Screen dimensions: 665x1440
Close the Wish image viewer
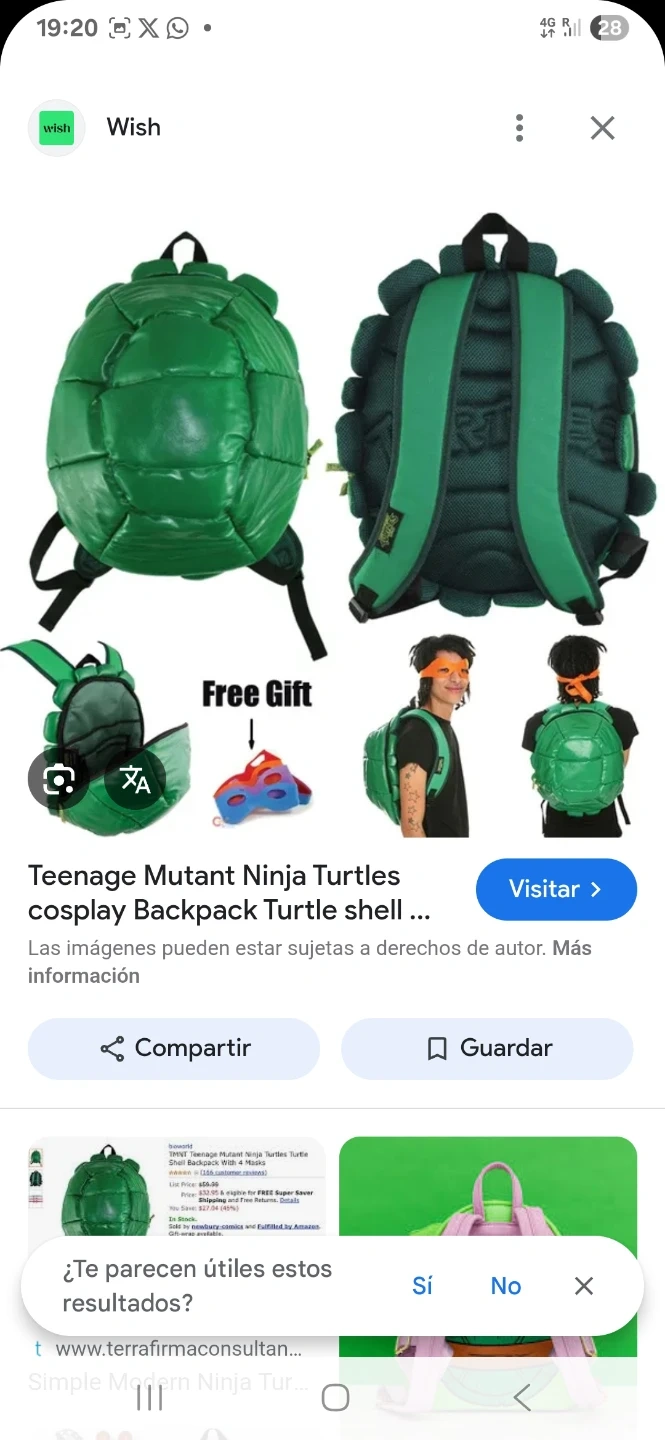coord(602,128)
